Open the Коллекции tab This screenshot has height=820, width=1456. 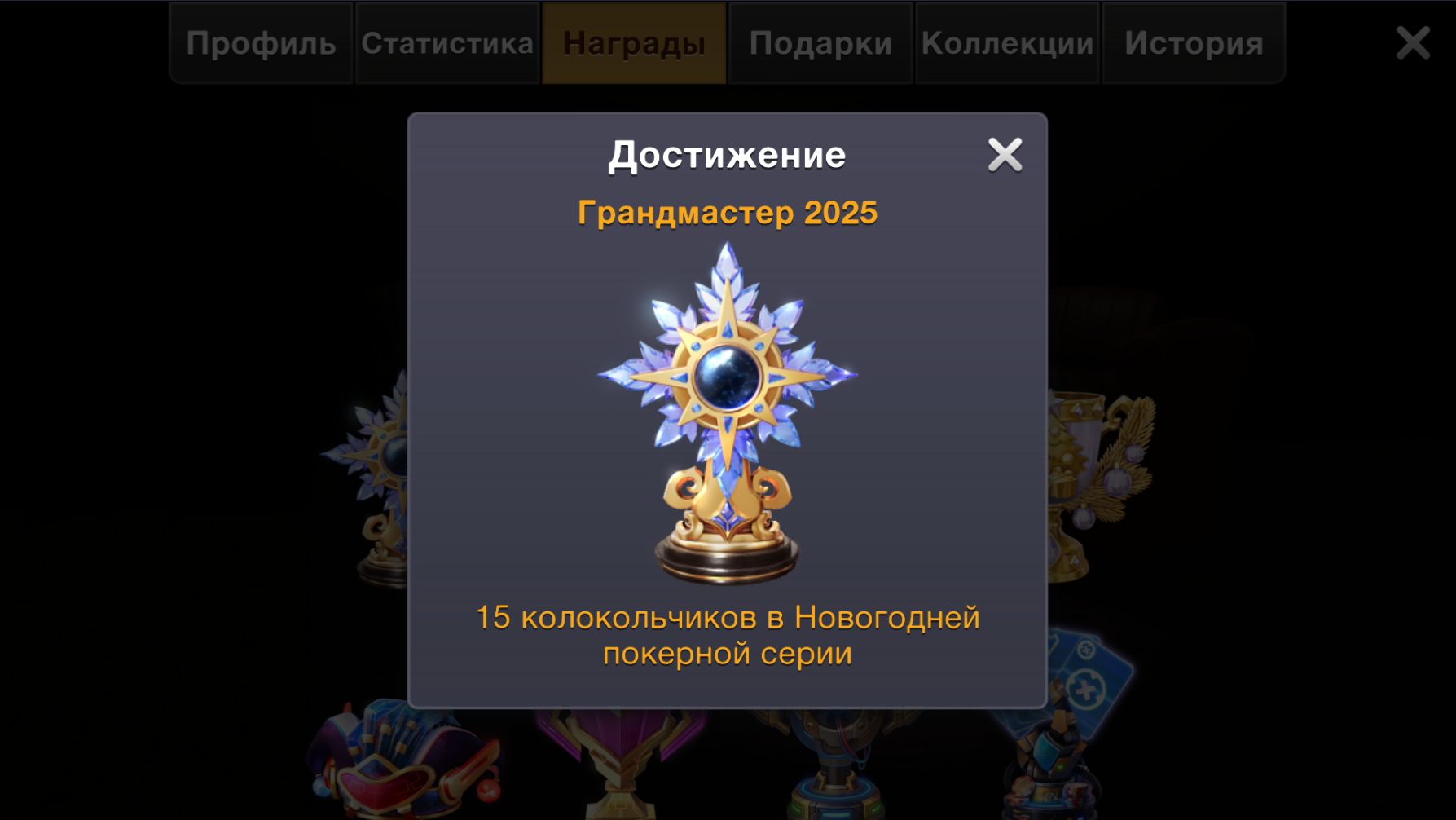coord(1007,43)
